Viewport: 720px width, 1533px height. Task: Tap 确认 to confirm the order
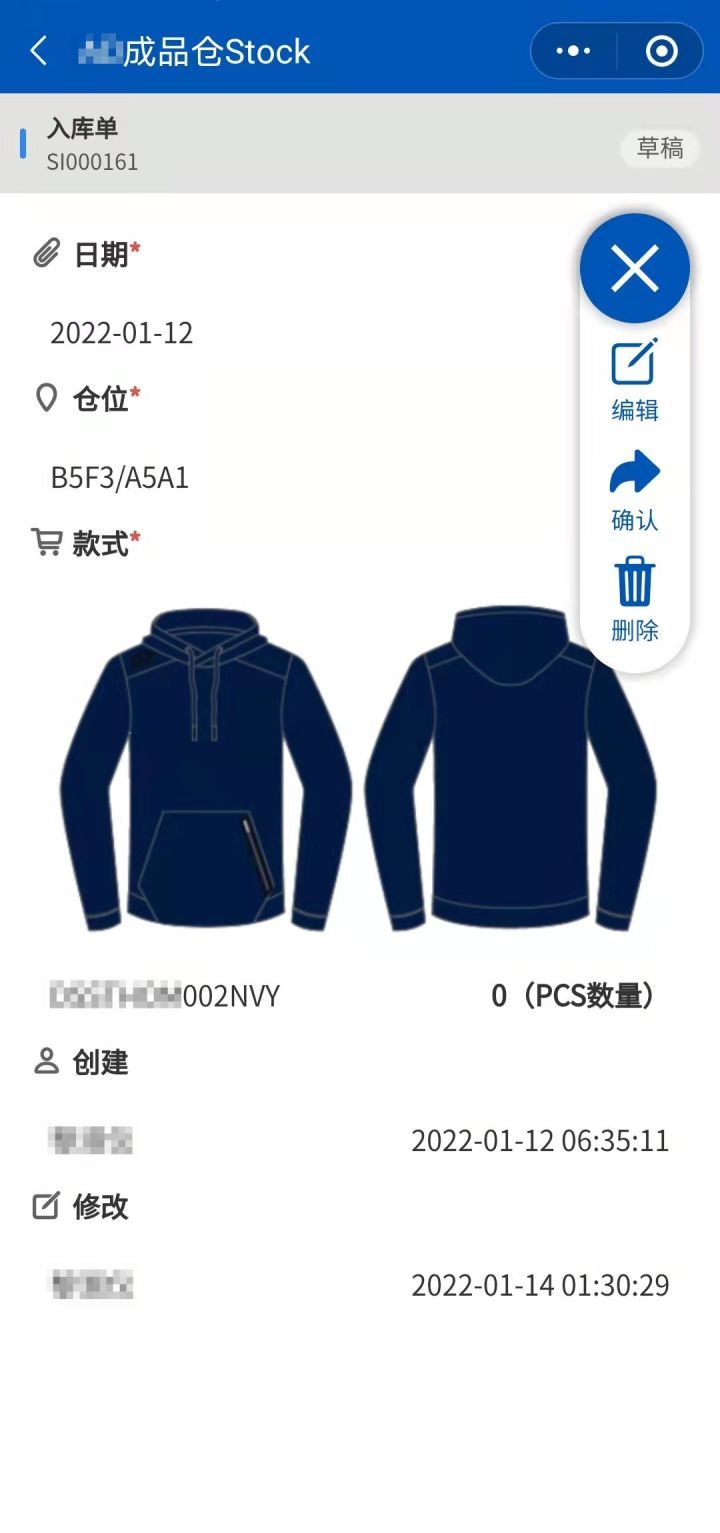(635, 490)
